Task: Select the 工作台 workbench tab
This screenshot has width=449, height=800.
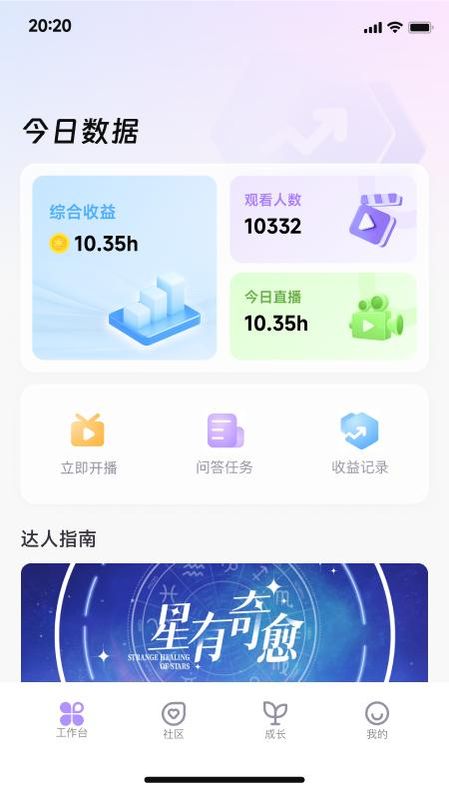Action: click(x=72, y=720)
